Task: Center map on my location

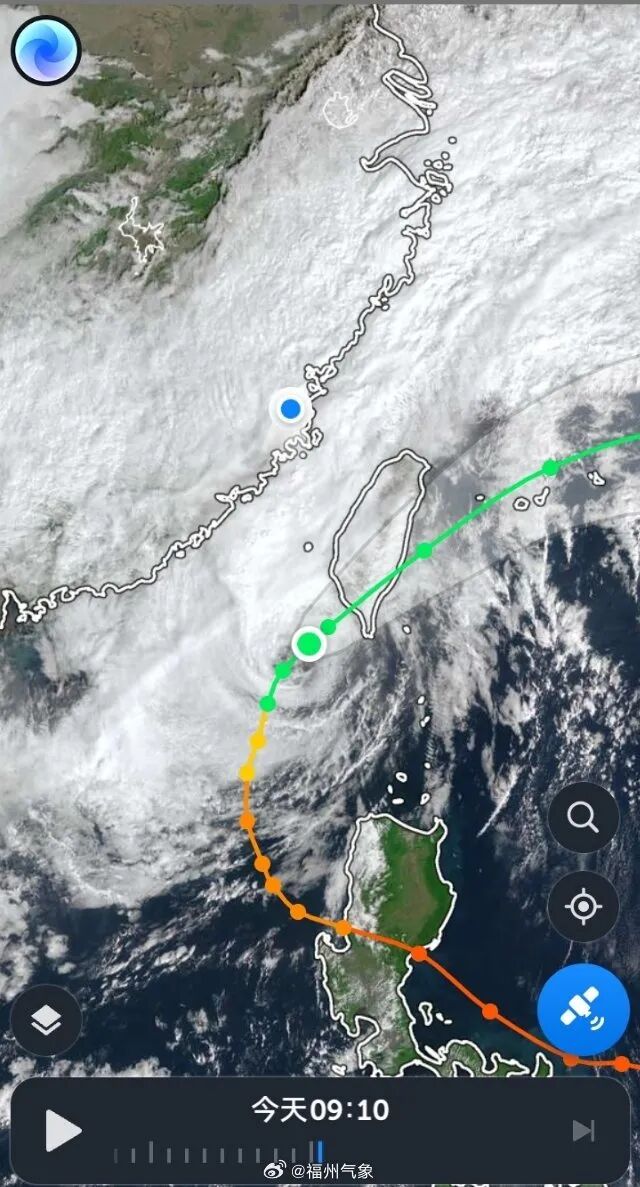Action: (x=583, y=906)
